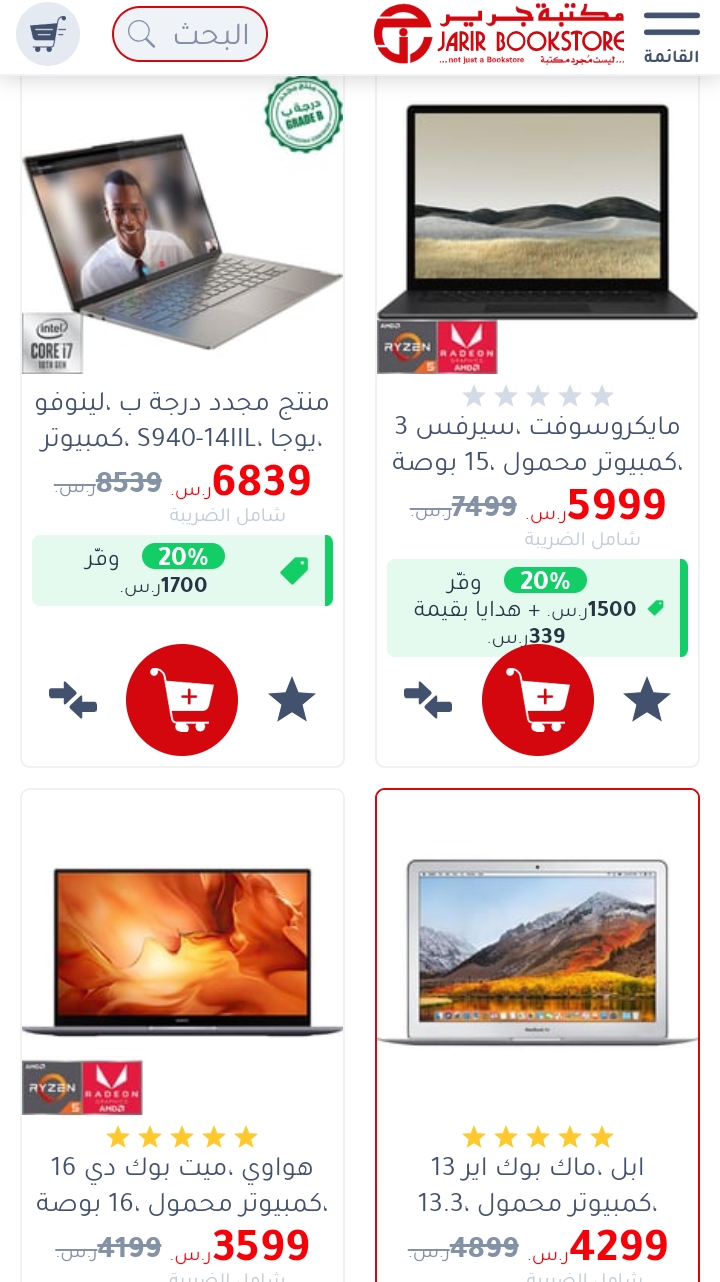
Task: Open the shopping cart icon in the header
Action: (47, 34)
